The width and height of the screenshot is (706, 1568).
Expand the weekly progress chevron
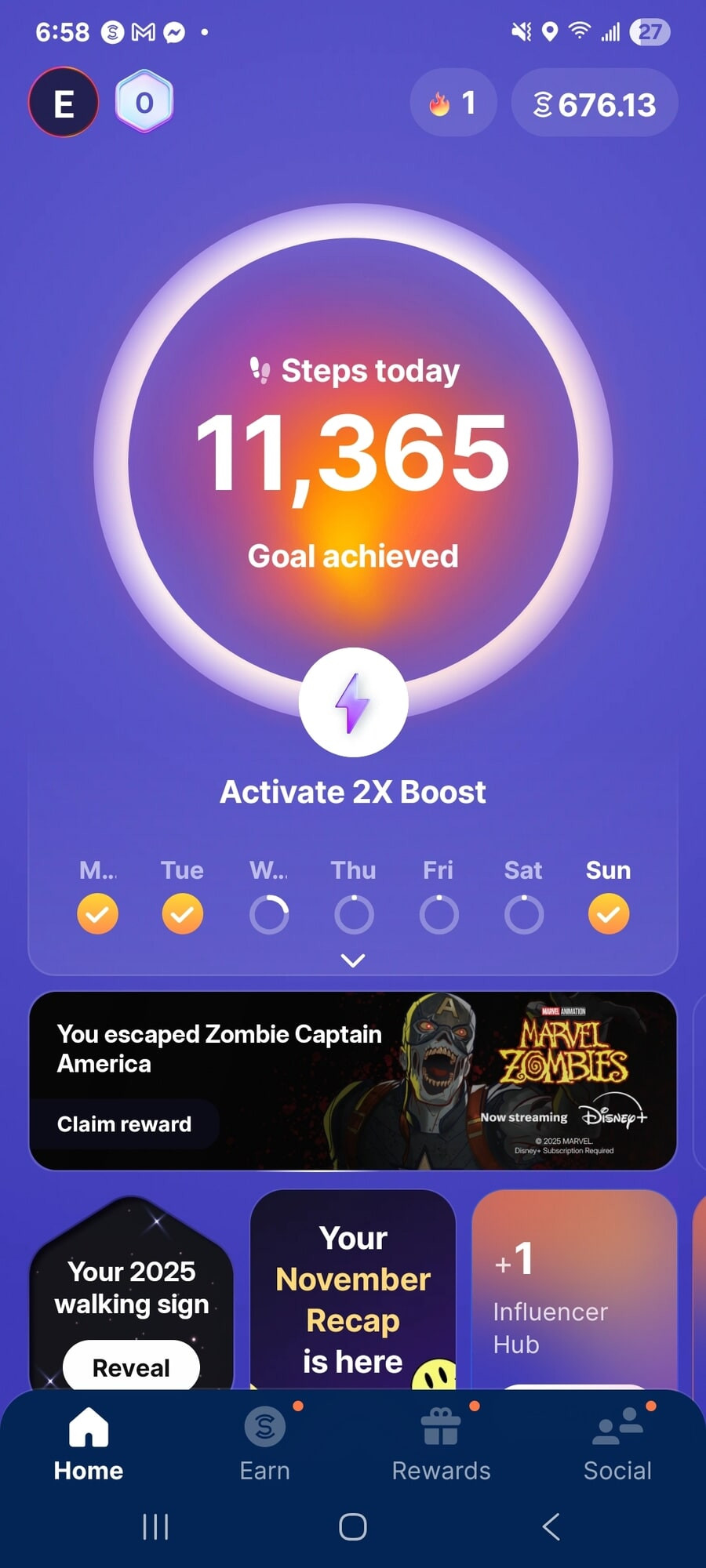click(x=353, y=960)
